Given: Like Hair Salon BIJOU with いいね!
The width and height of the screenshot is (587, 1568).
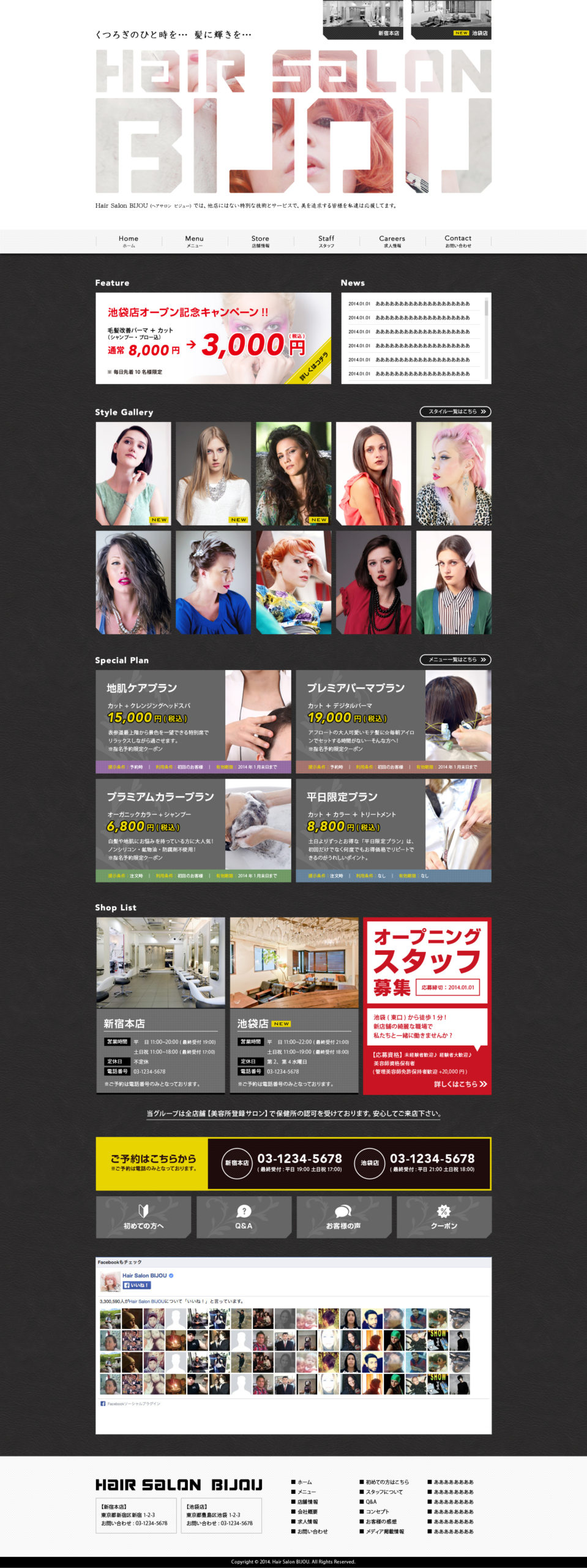Looking at the screenshot, I should [x=136, y=1285].
